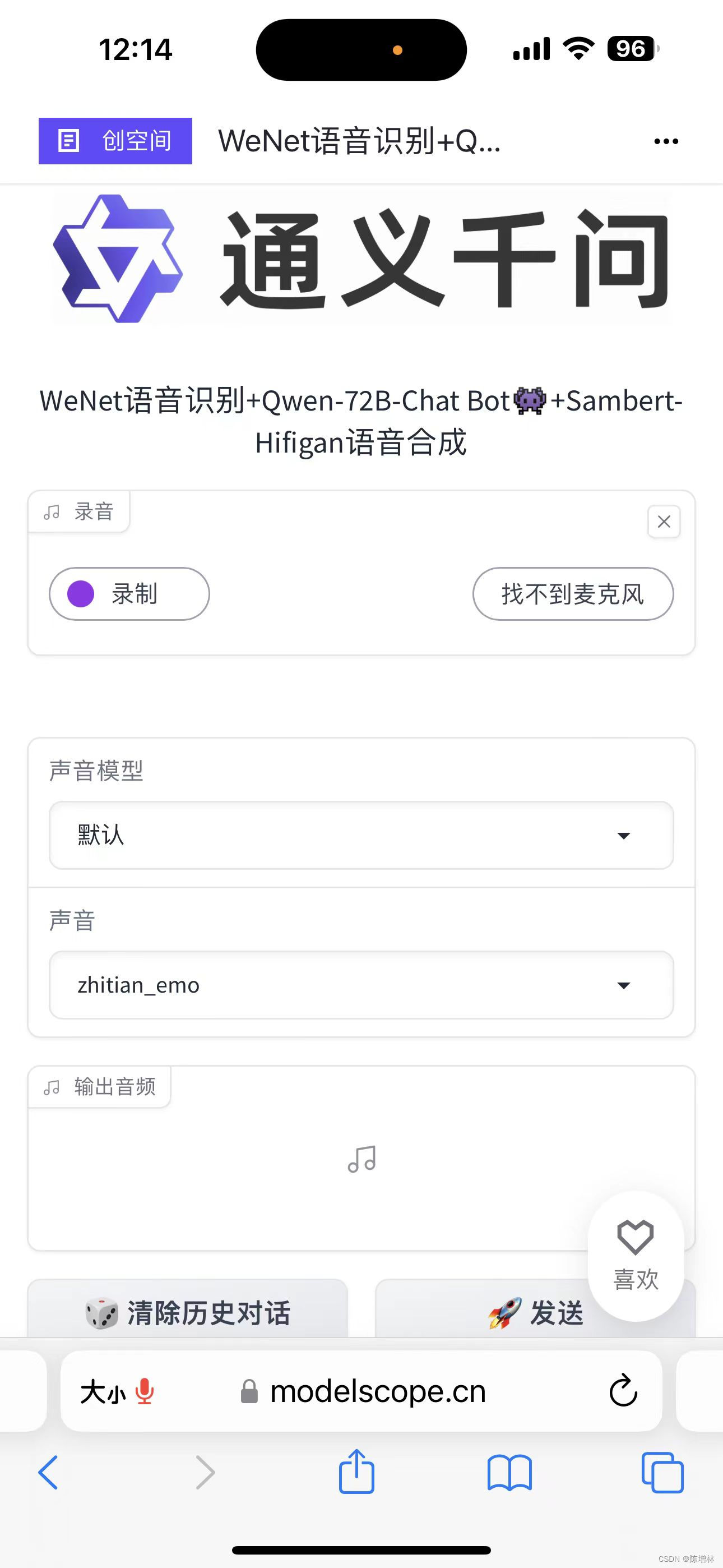Expand the 声音 zhitian_emo dropdown
Screen dimensions: 723x1568
point(361,984)
